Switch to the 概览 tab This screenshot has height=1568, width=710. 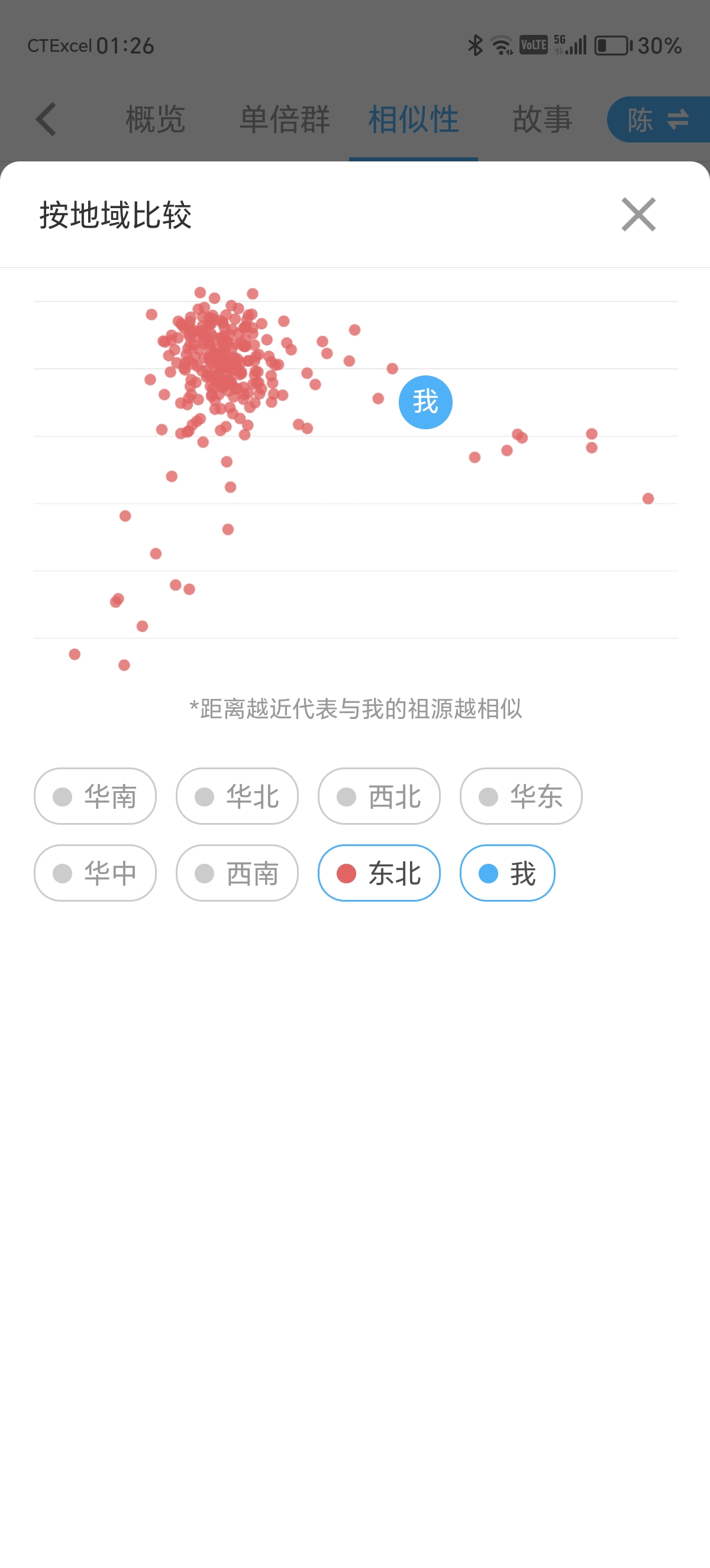[x=155, y=119]
